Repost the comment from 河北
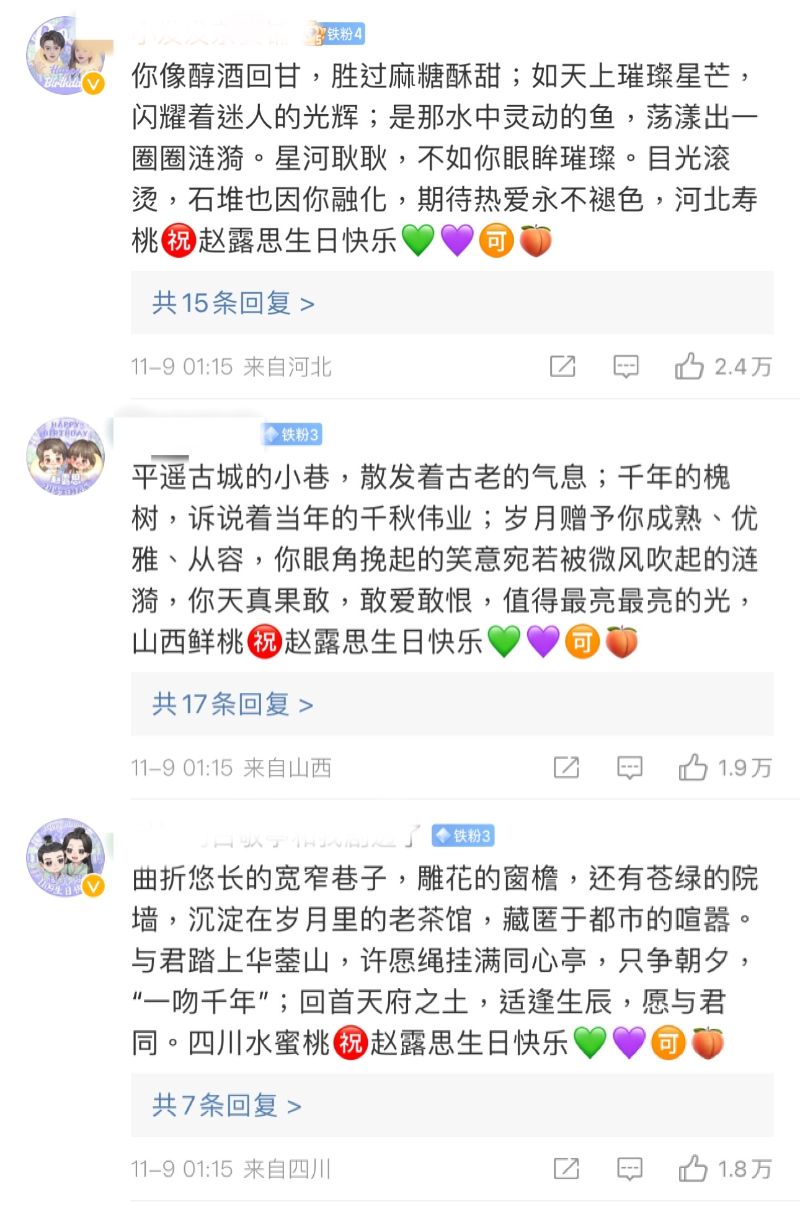The height and width of the screenshot is (1212, 800). (563, 367)
